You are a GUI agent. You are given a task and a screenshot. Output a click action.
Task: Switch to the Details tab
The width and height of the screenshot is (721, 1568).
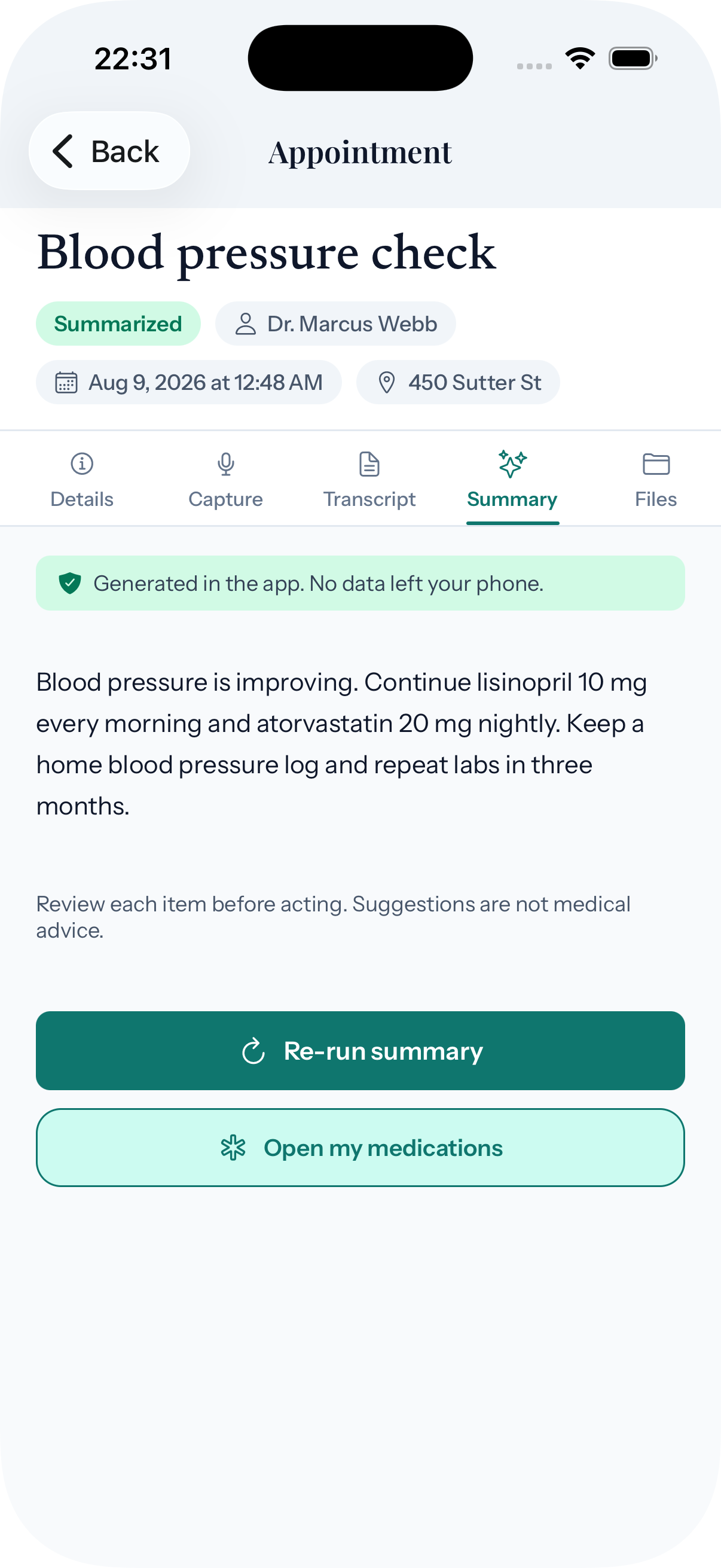pyautogui.click(x=82, y=480)
